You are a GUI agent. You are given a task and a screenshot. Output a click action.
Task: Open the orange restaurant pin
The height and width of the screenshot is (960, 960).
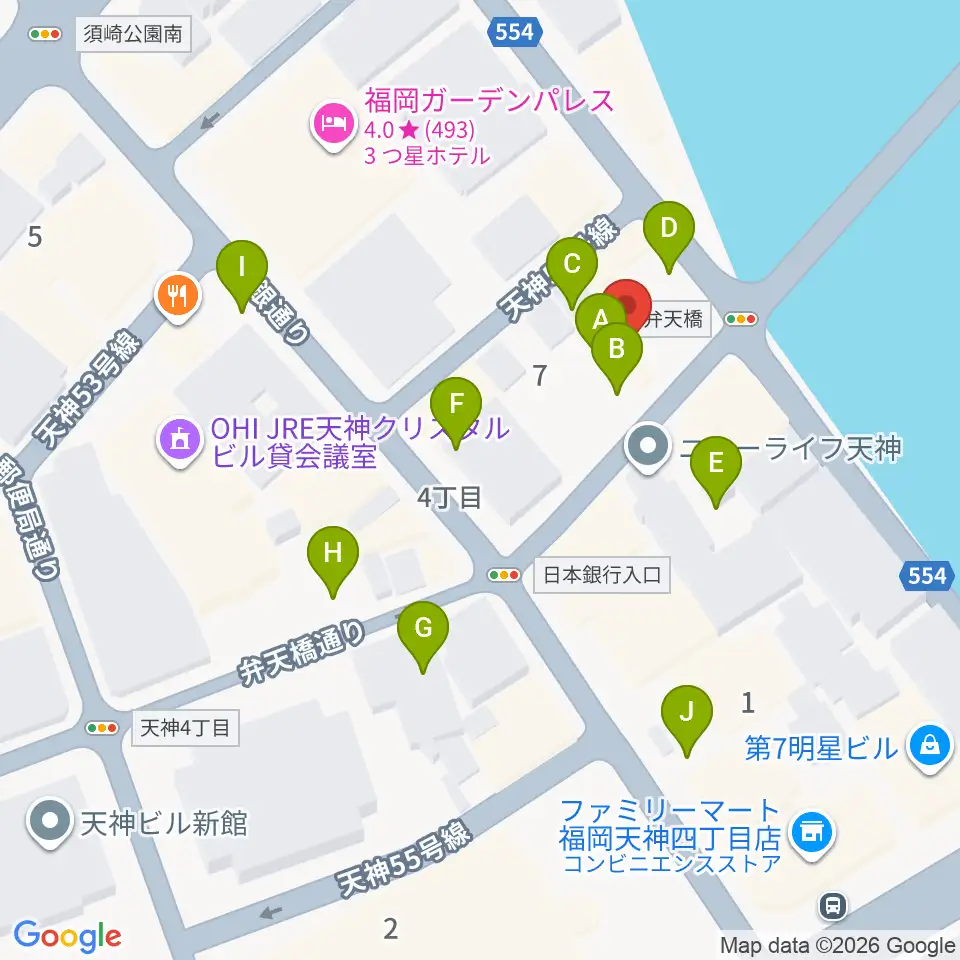pos(178,298)
